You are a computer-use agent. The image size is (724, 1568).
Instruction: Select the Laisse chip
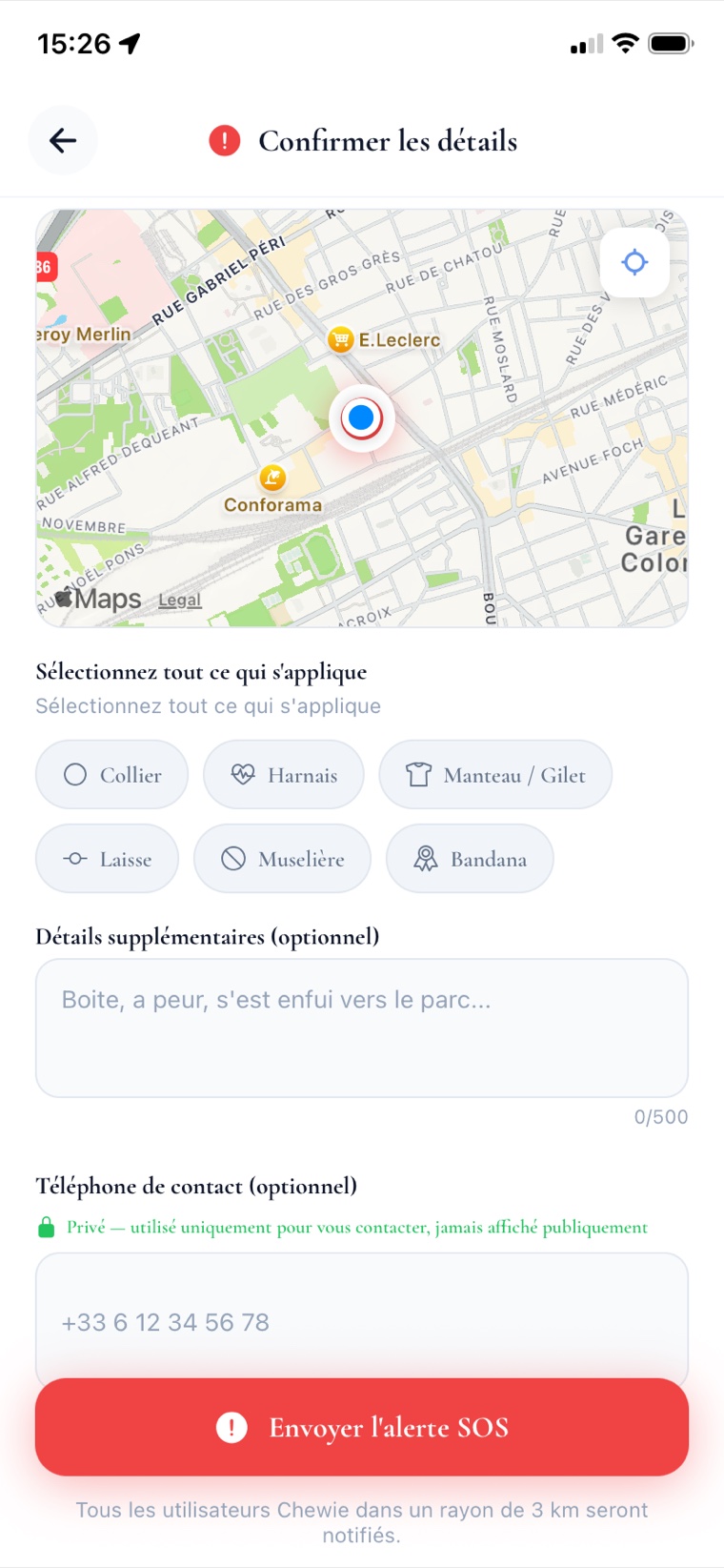[x=107, y=859]
